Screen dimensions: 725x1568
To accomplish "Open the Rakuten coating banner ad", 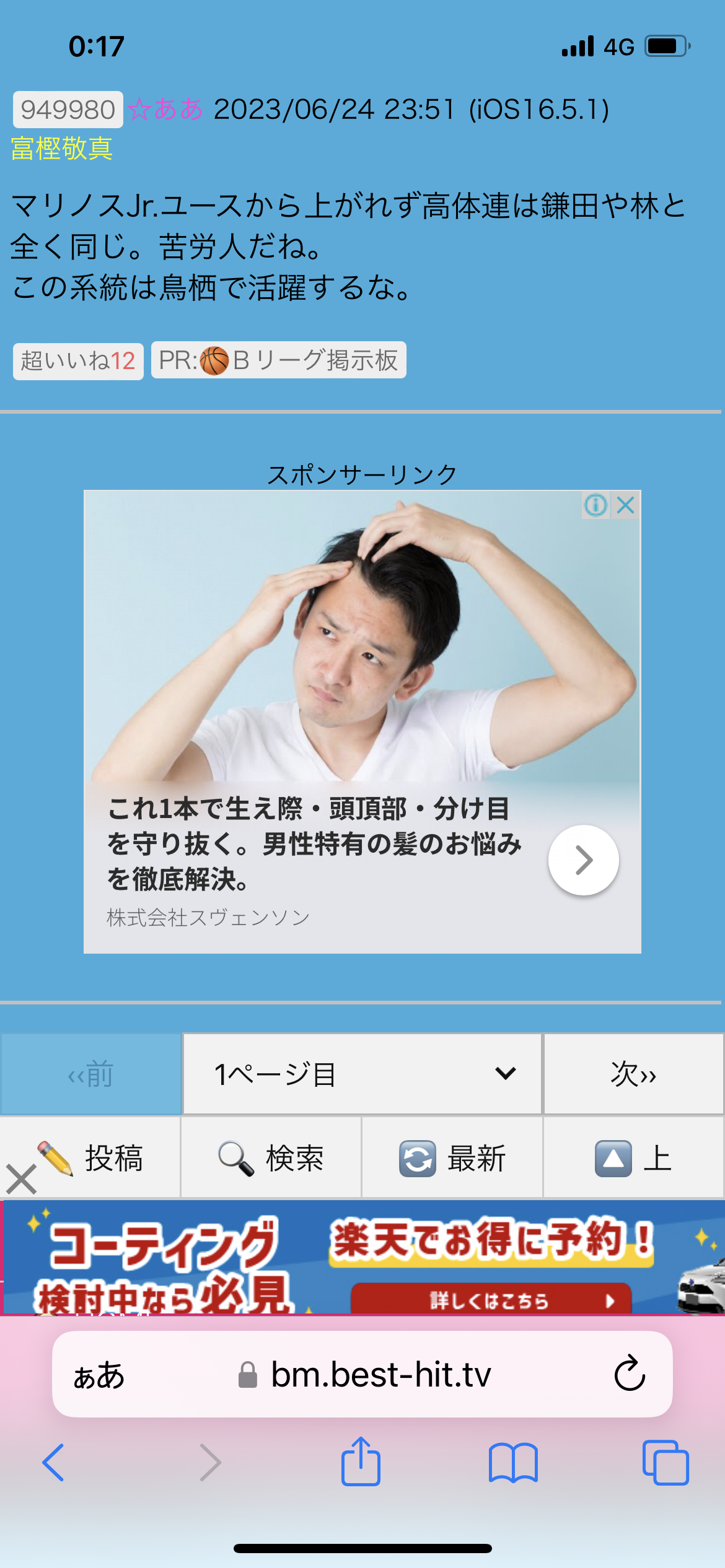I will [x=372, y=1260].
